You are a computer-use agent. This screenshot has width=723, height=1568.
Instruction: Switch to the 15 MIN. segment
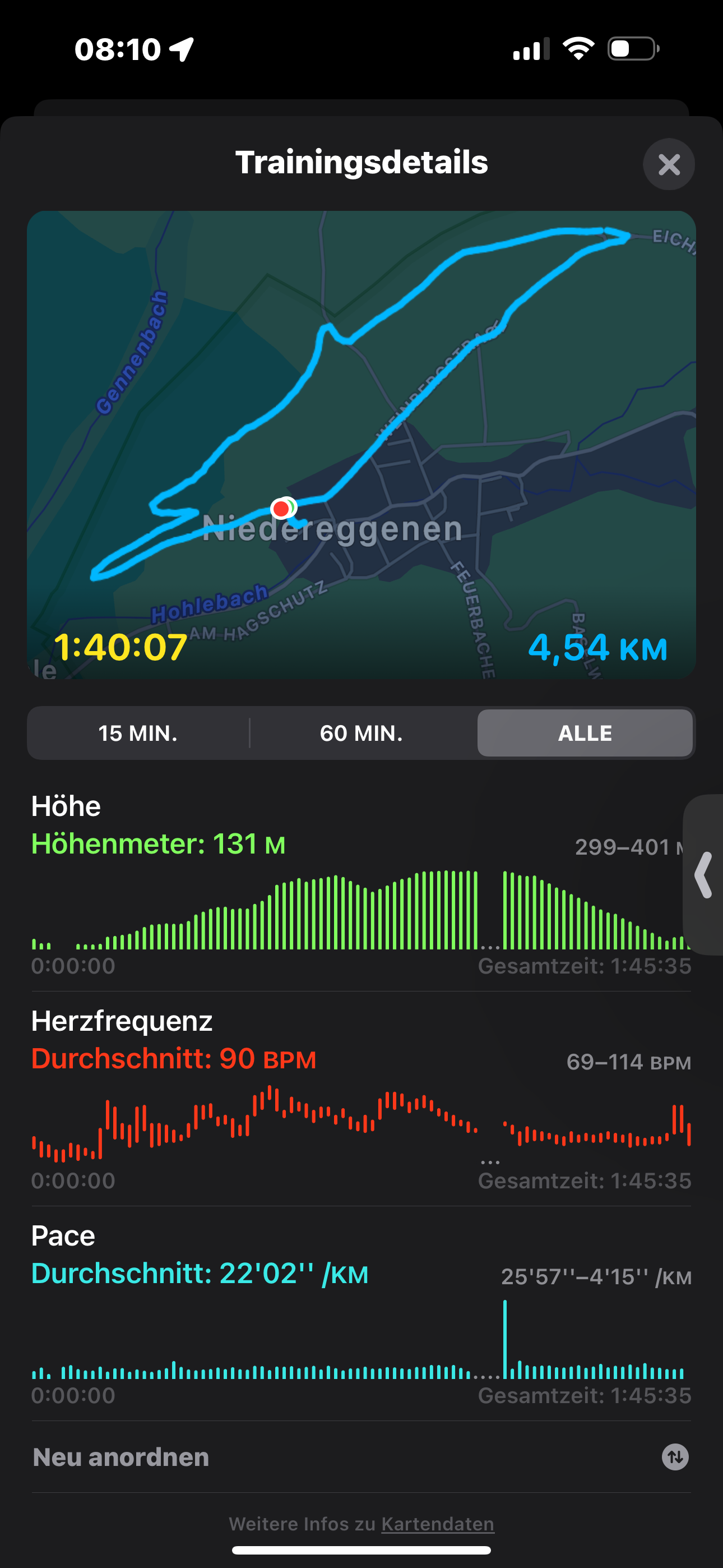pos(138,733)
